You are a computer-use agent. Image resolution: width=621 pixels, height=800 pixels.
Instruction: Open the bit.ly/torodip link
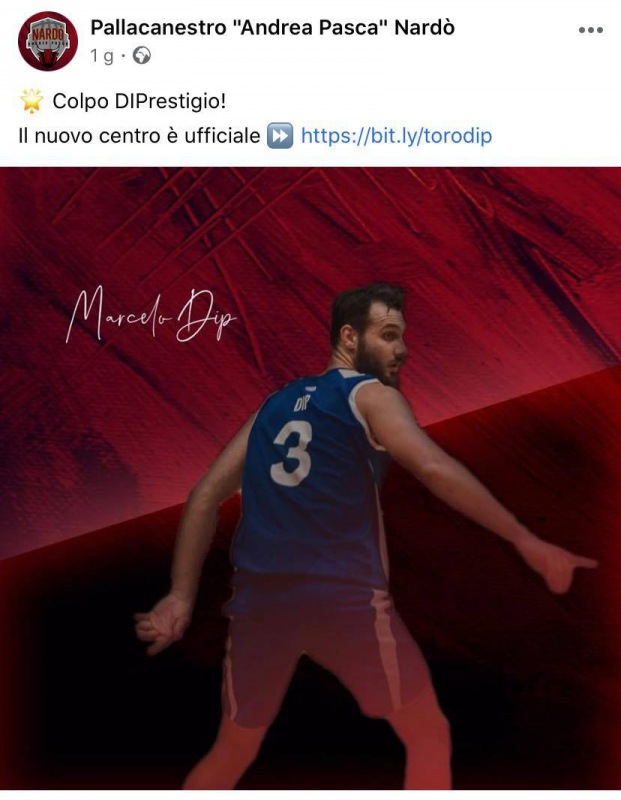click(396, 136)
